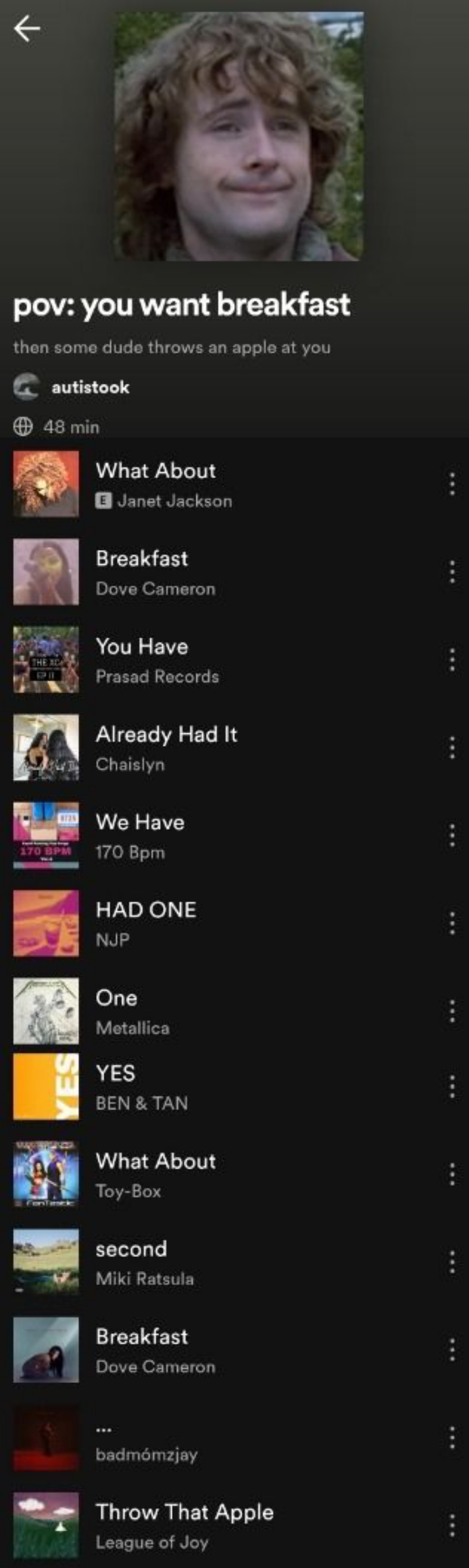Open options for You Have
The image size is (469, 1568).
[x=451, y=660]
